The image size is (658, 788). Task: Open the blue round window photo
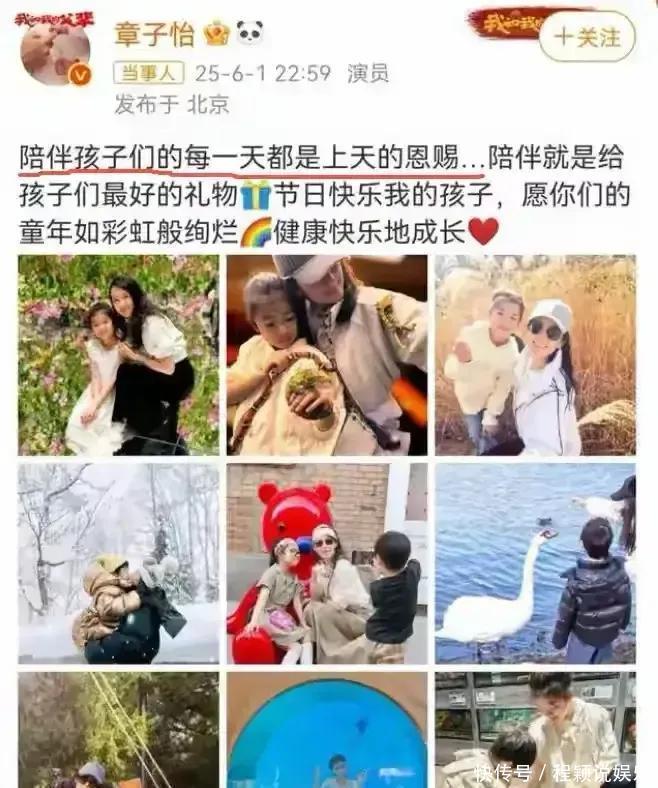pyautogui.click(x=327, y=730)
